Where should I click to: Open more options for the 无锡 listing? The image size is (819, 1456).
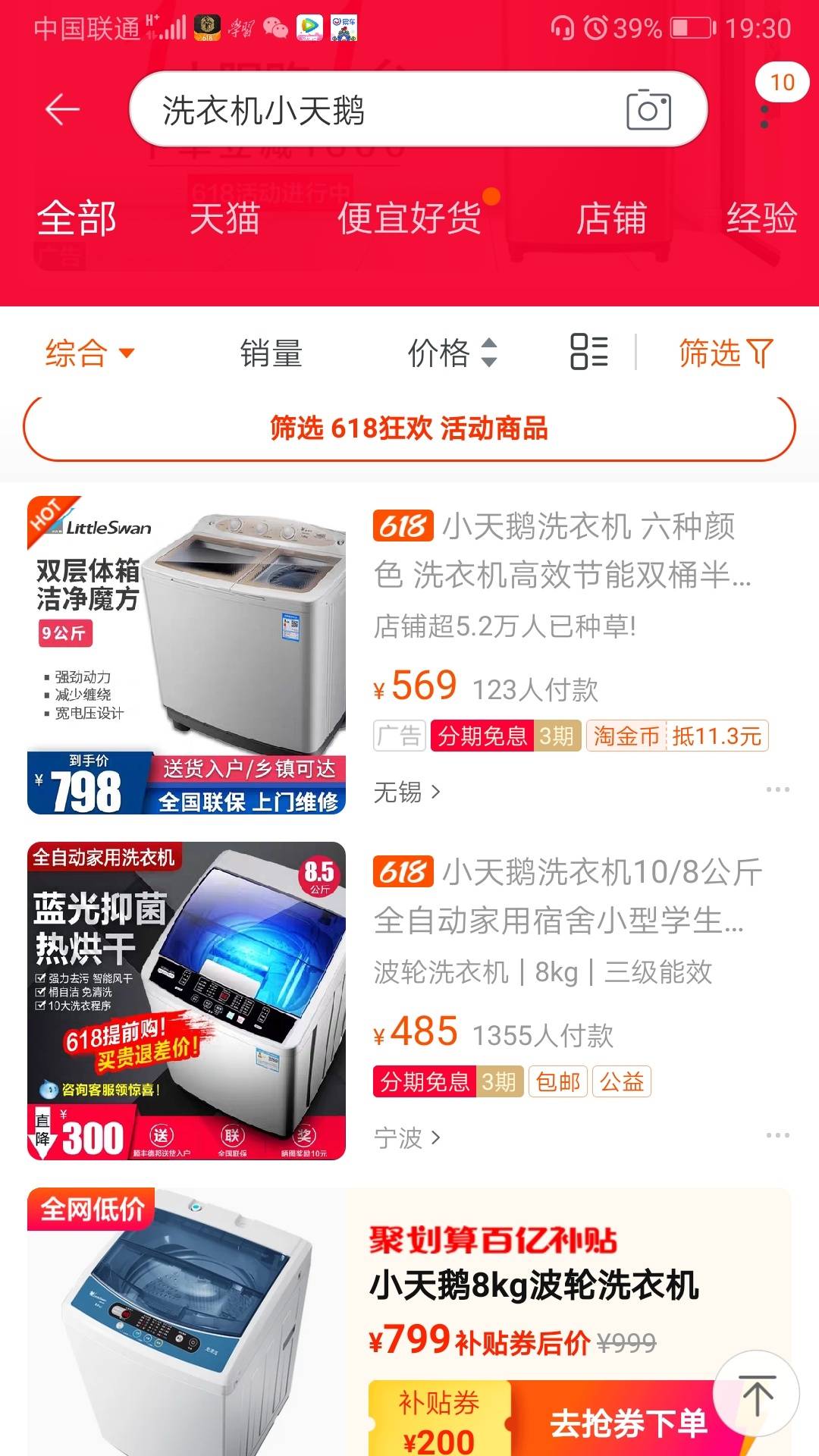(777, 790)
